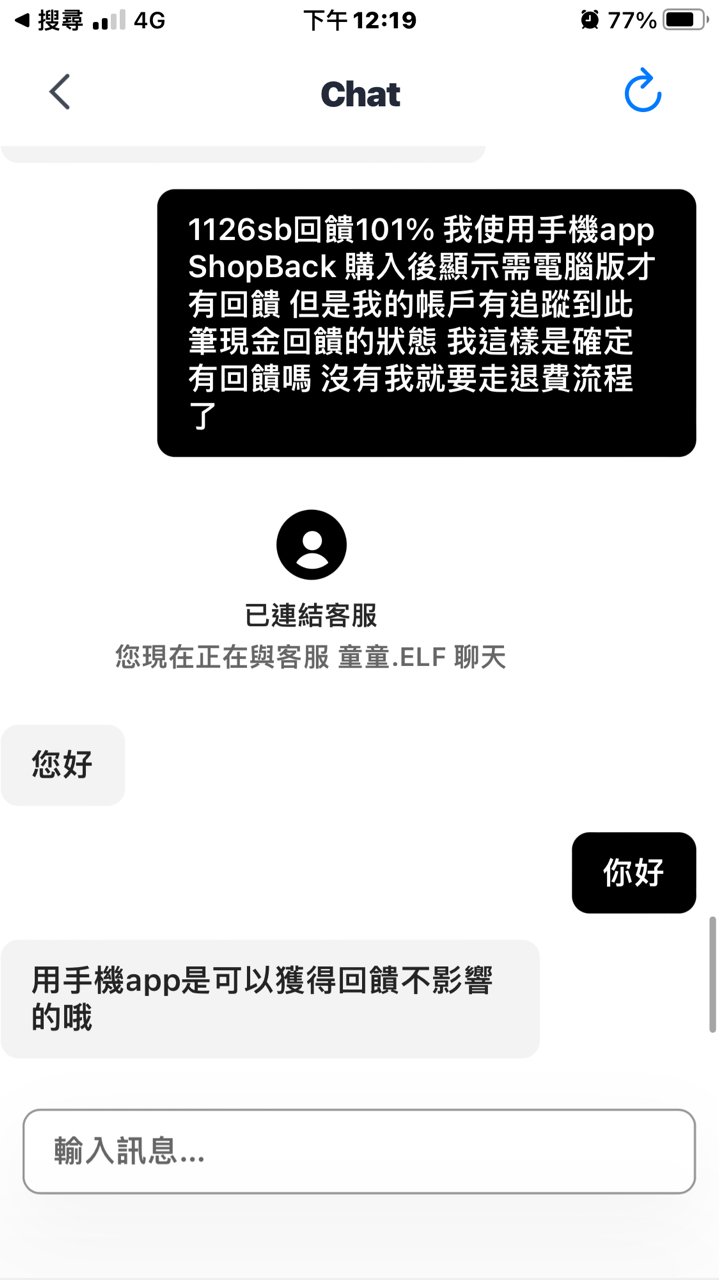Return to 搜尋 via status bar breadcrumb
720x1280 pixels.
click(x=49, y=20)
